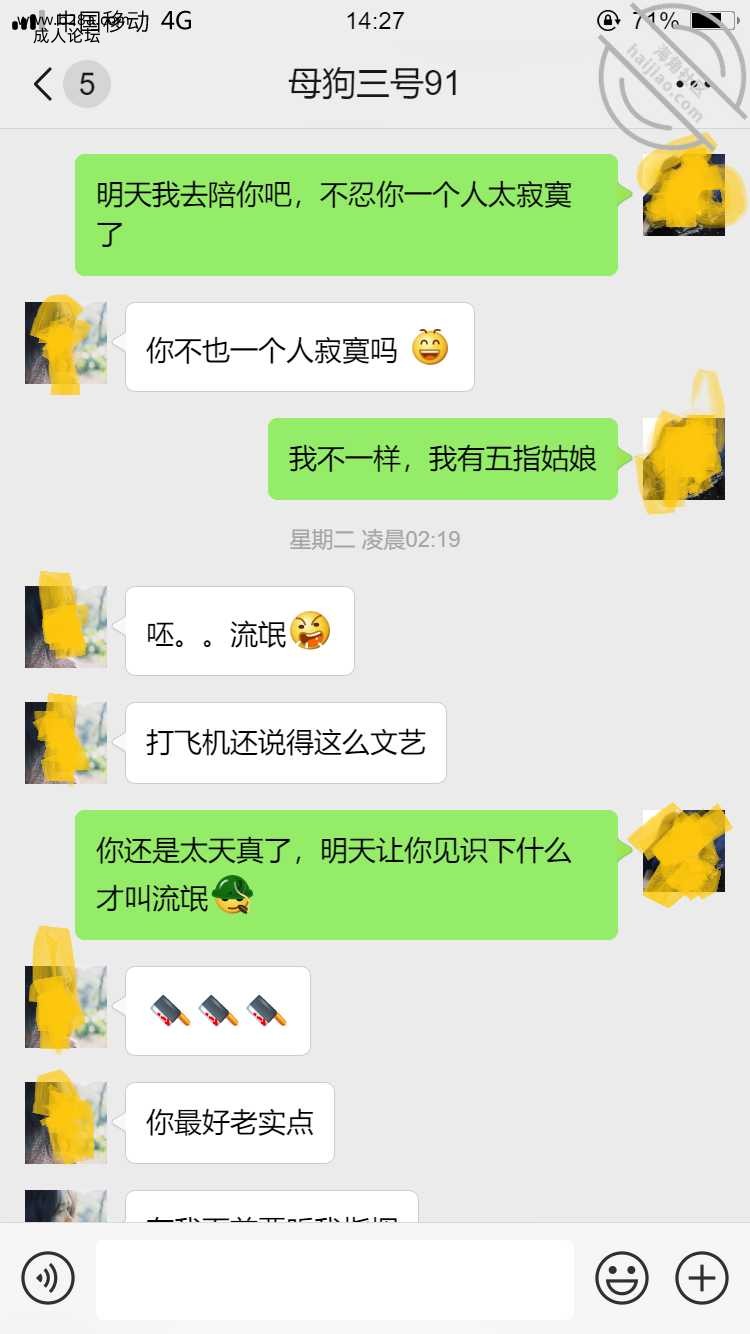Focus the message text field
The width and height of the screenshot is (750, 1334).
click(x=335, y=1279)
